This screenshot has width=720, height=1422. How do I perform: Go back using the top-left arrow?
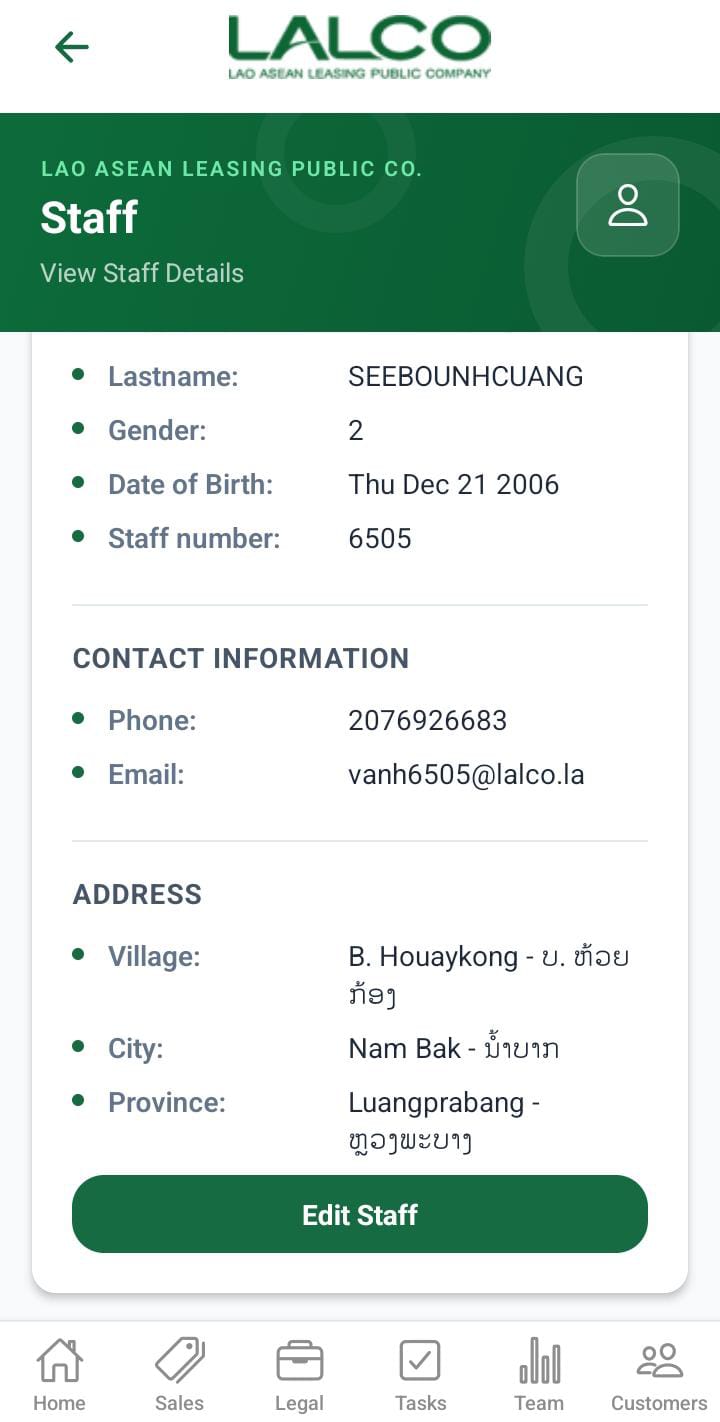point(71,47)
